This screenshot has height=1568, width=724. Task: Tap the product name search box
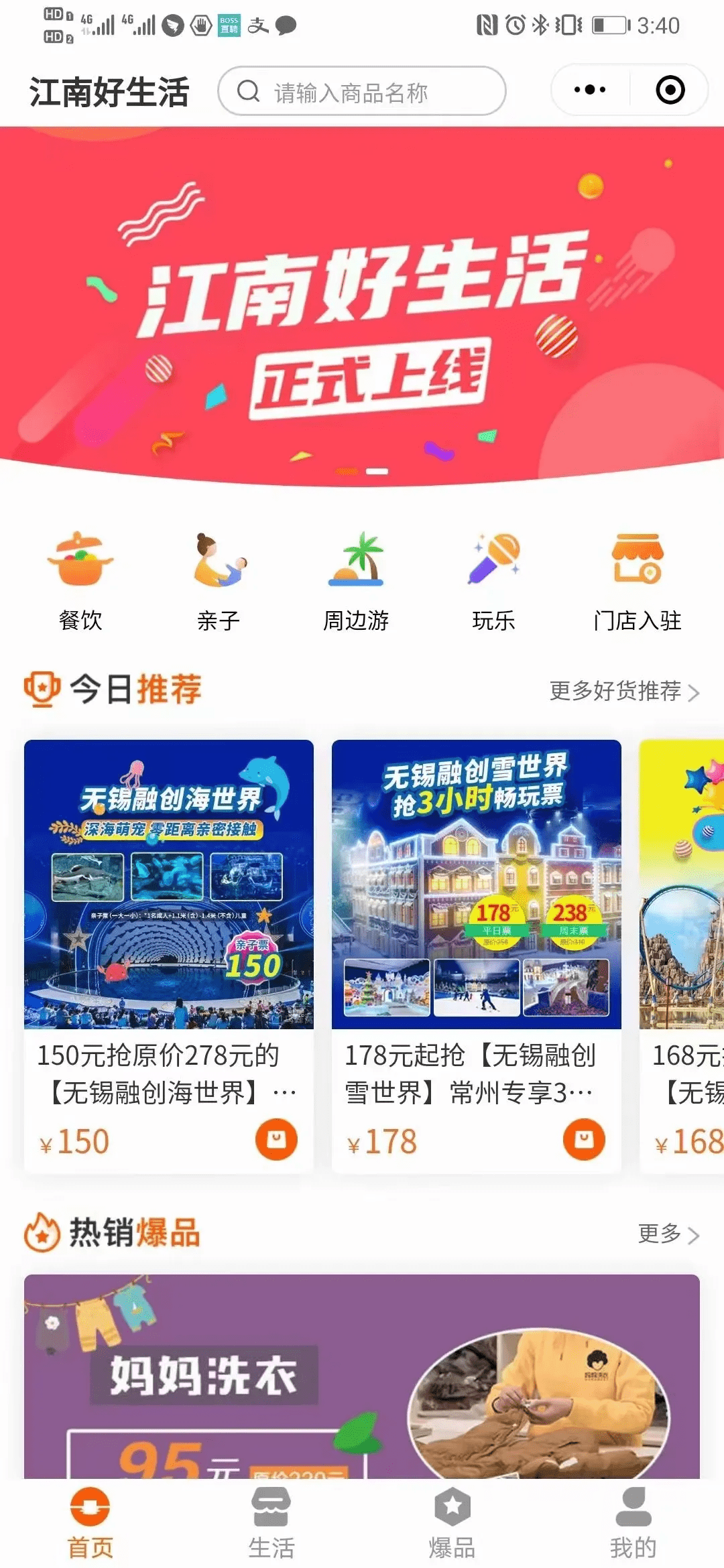[x=362, y=92]
